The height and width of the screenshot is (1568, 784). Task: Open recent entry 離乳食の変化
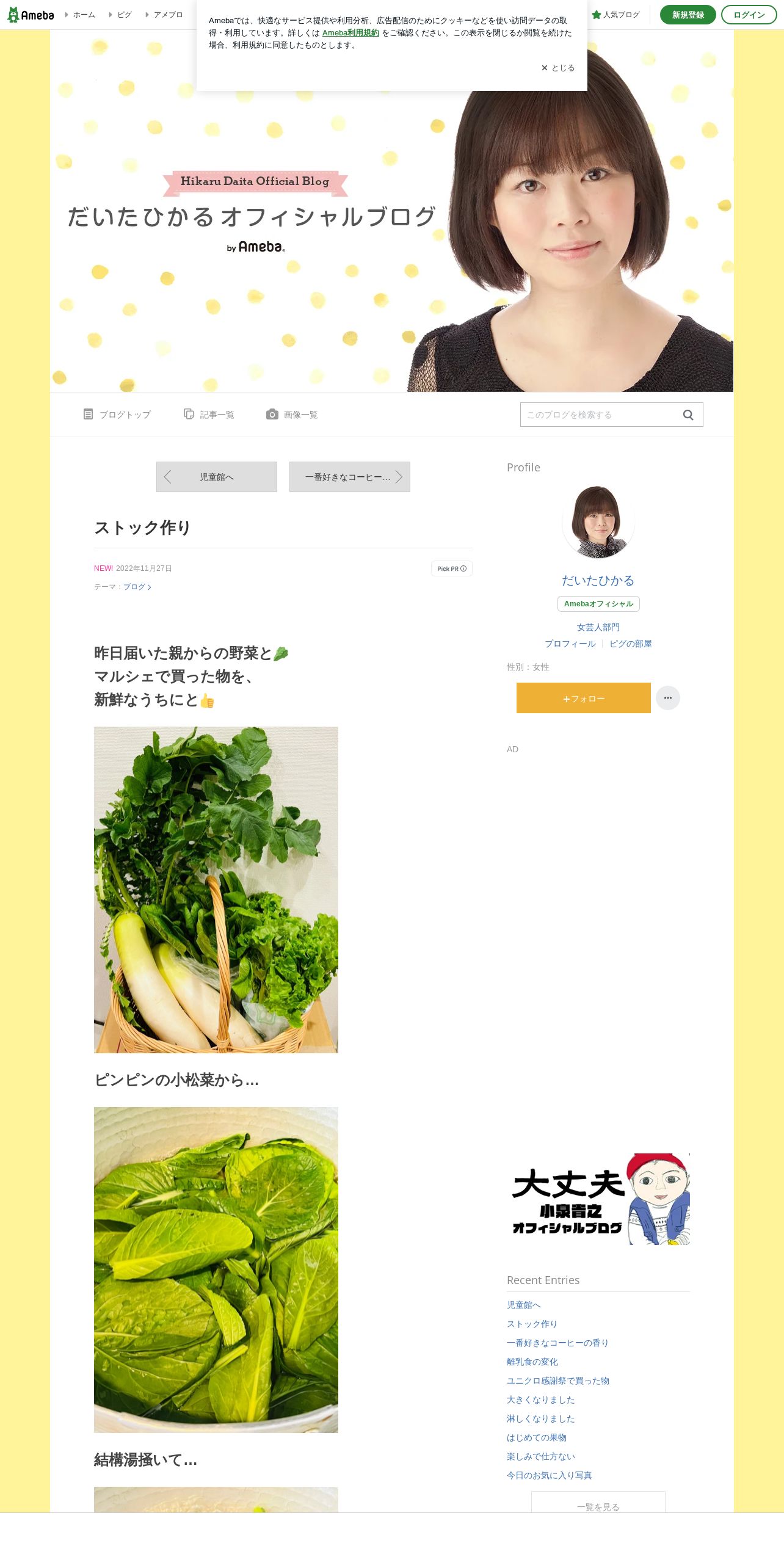[x=532, y=1362]
